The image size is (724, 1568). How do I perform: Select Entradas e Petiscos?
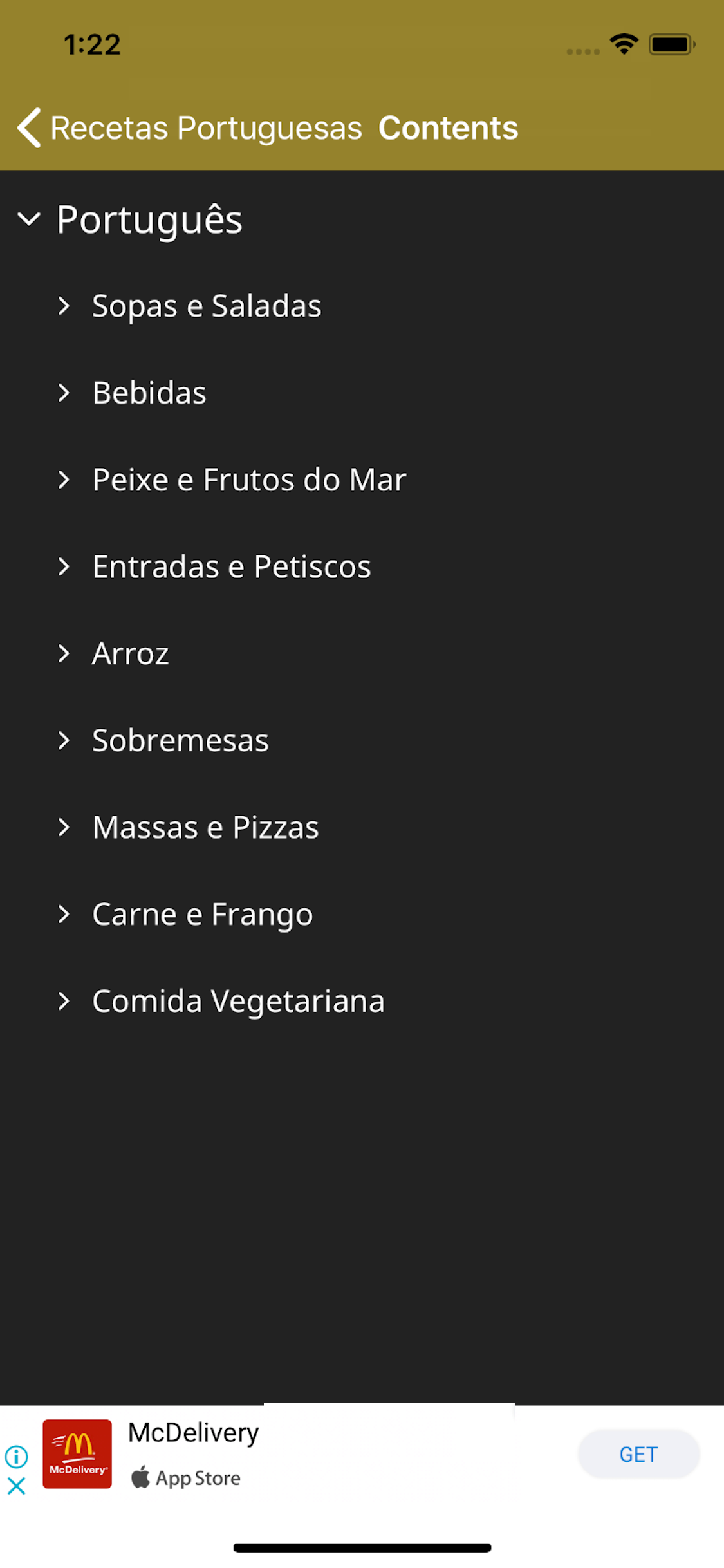click(x=231, y=566)
